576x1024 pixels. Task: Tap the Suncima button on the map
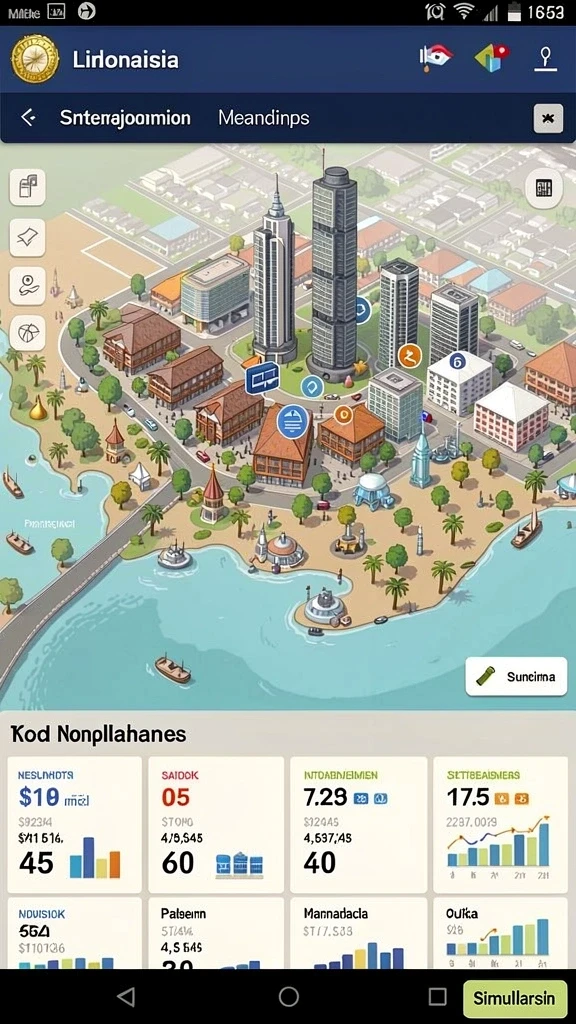pyautogui.click(x=516, y=677)
